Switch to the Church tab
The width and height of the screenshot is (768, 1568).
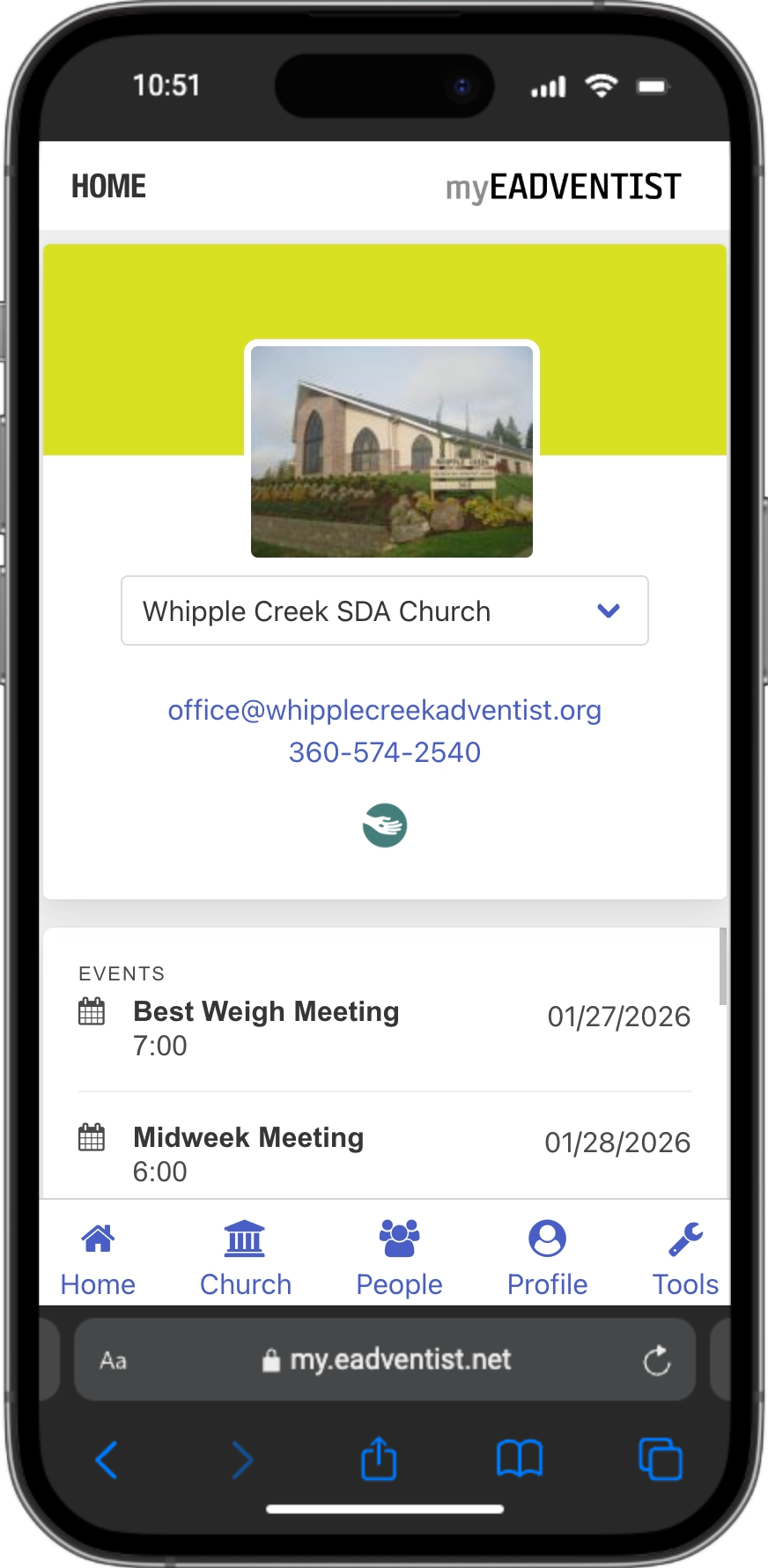tap(245, 1258)
